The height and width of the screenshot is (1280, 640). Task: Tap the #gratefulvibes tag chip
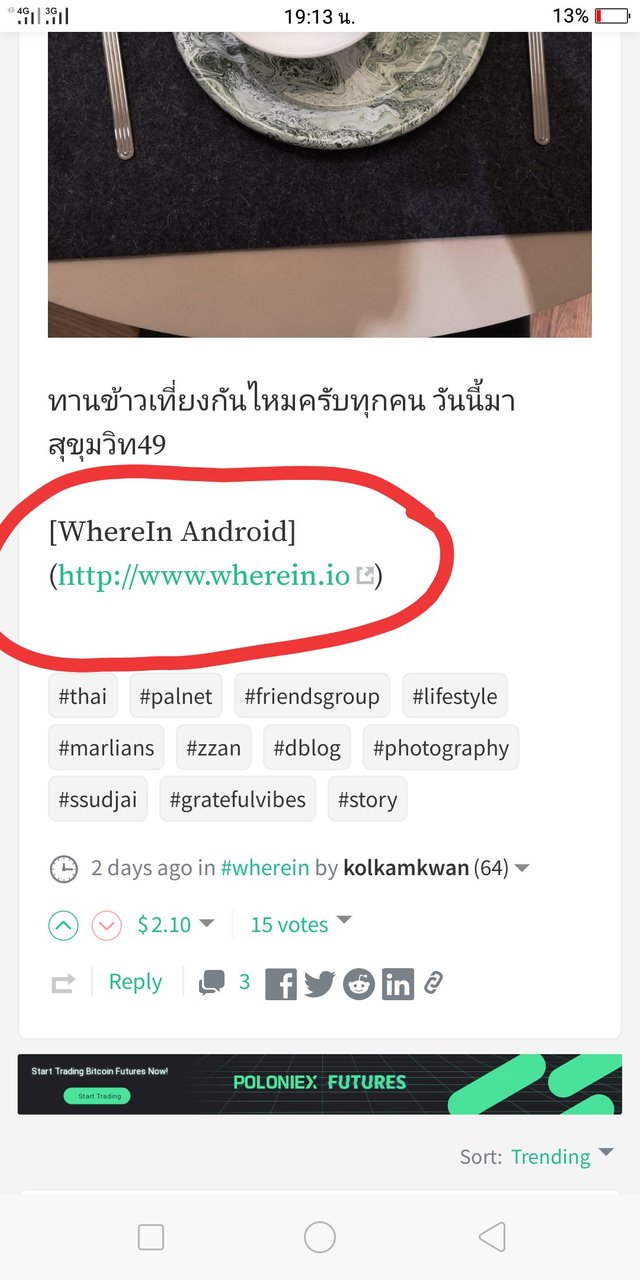click(238, 799)
